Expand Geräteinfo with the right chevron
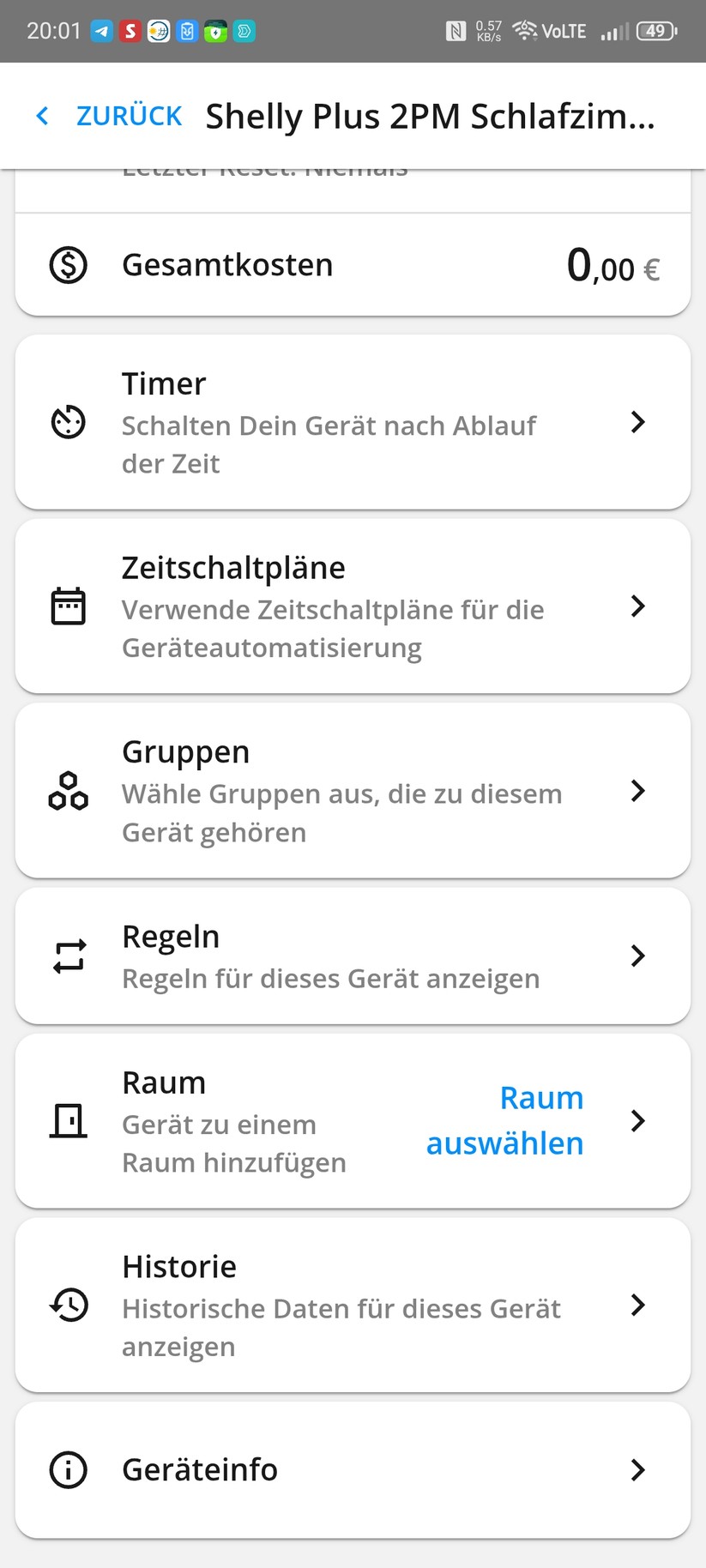706x1568 pixels. point(638,1469)
